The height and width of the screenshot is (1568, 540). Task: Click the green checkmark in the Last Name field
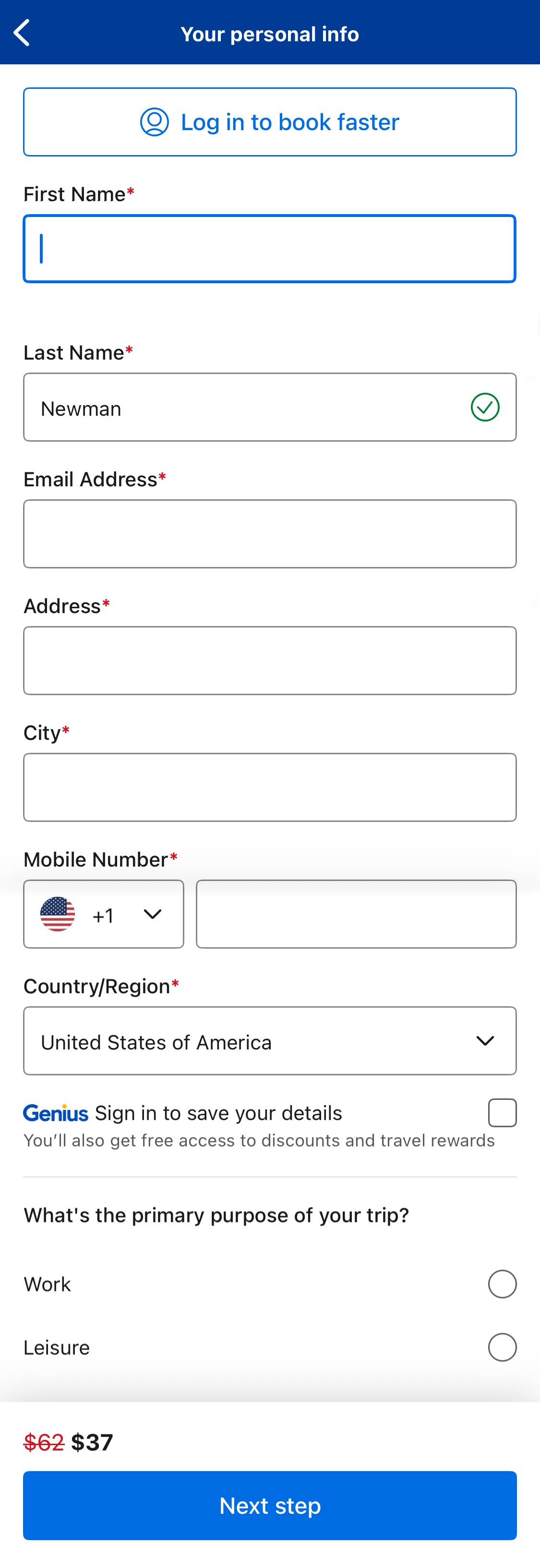(484, 407)
